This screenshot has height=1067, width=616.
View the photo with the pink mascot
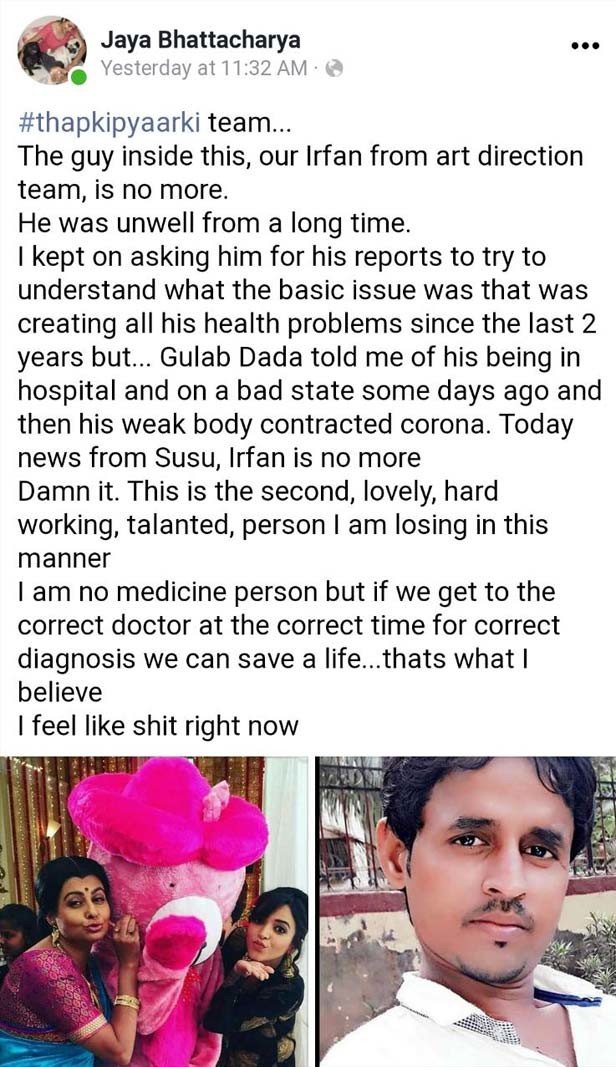coord(154,911)
